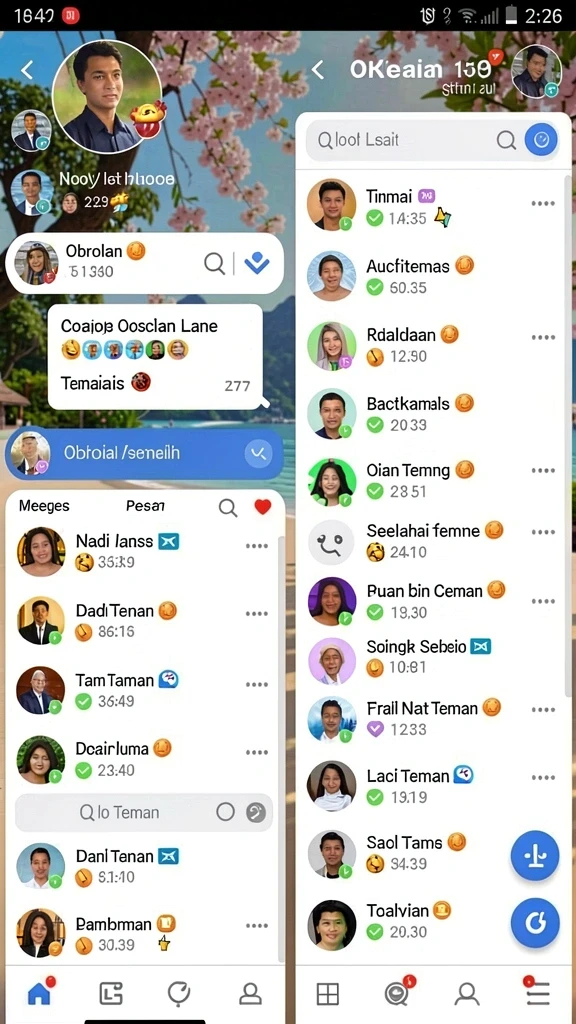Open the chat with Nadi Ianss
This screenshot has height=1024, width=576.
(144, 551)
